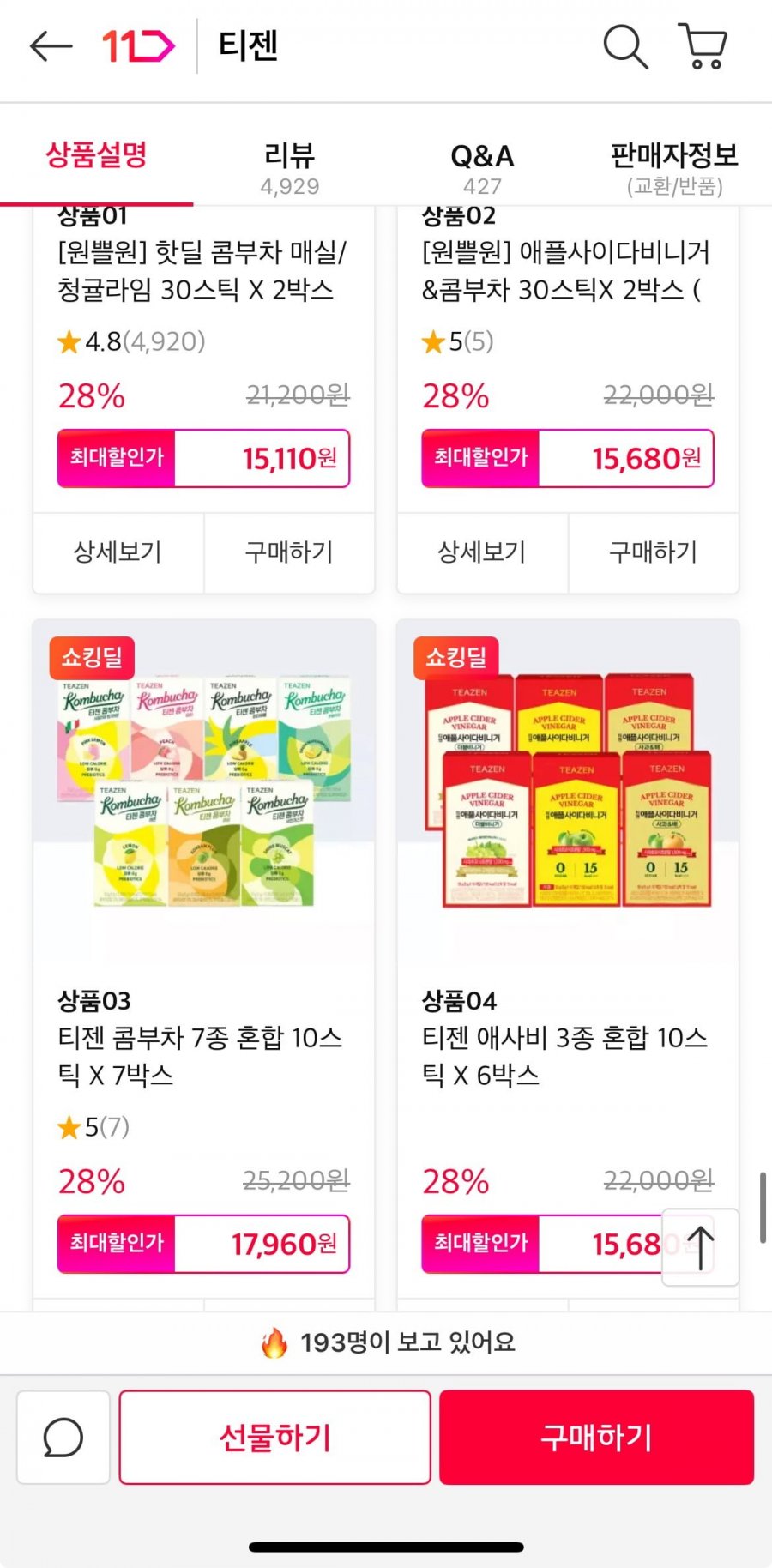Tap 상세보기 for 상품01 콤부차 매실
The image size is (772, 1568).
tap(118, 552)
